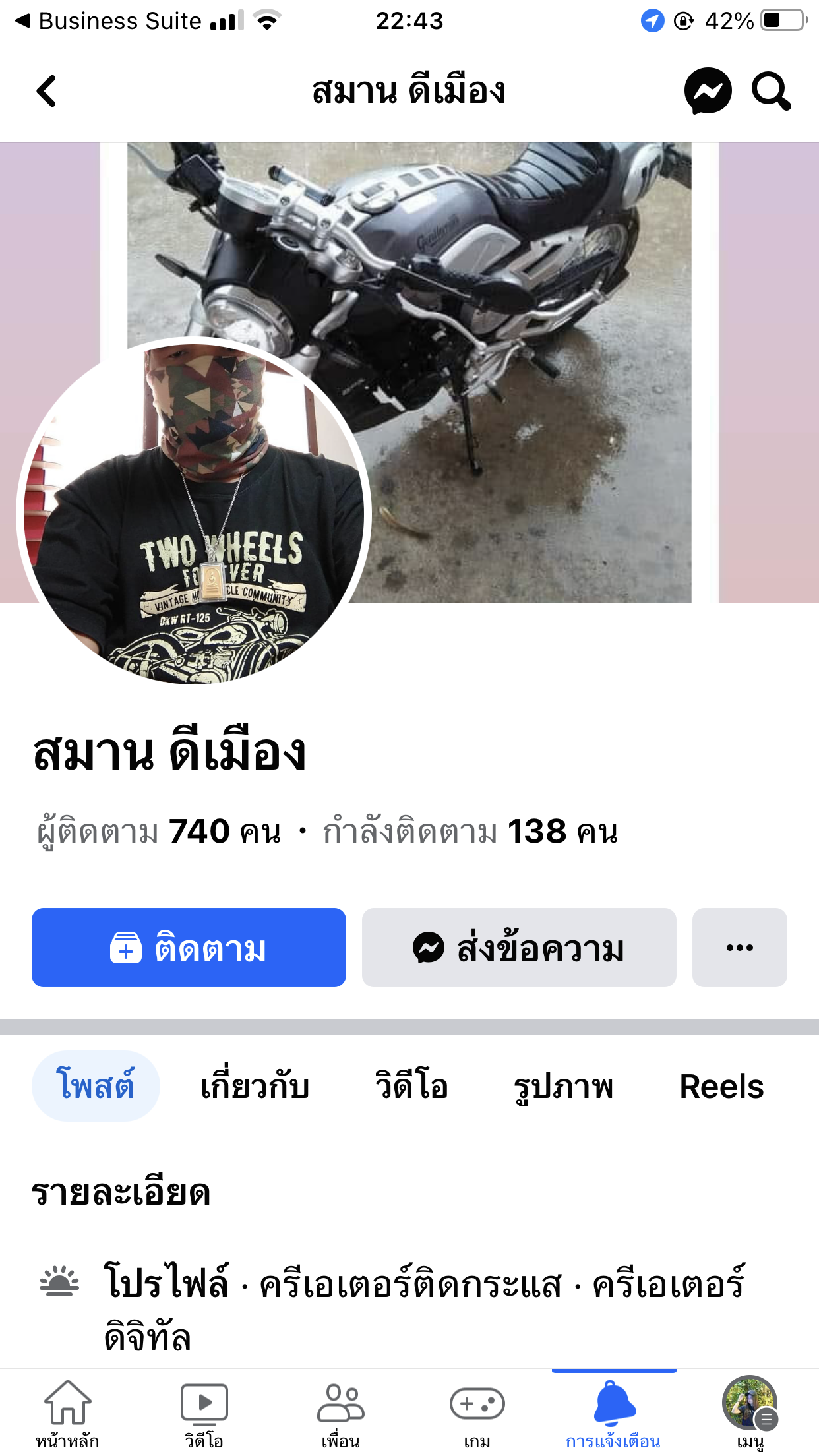This screenshot has width=819, height=1456.
Task: Select the โพสต์ tab
Action: tap(96, 1086)
